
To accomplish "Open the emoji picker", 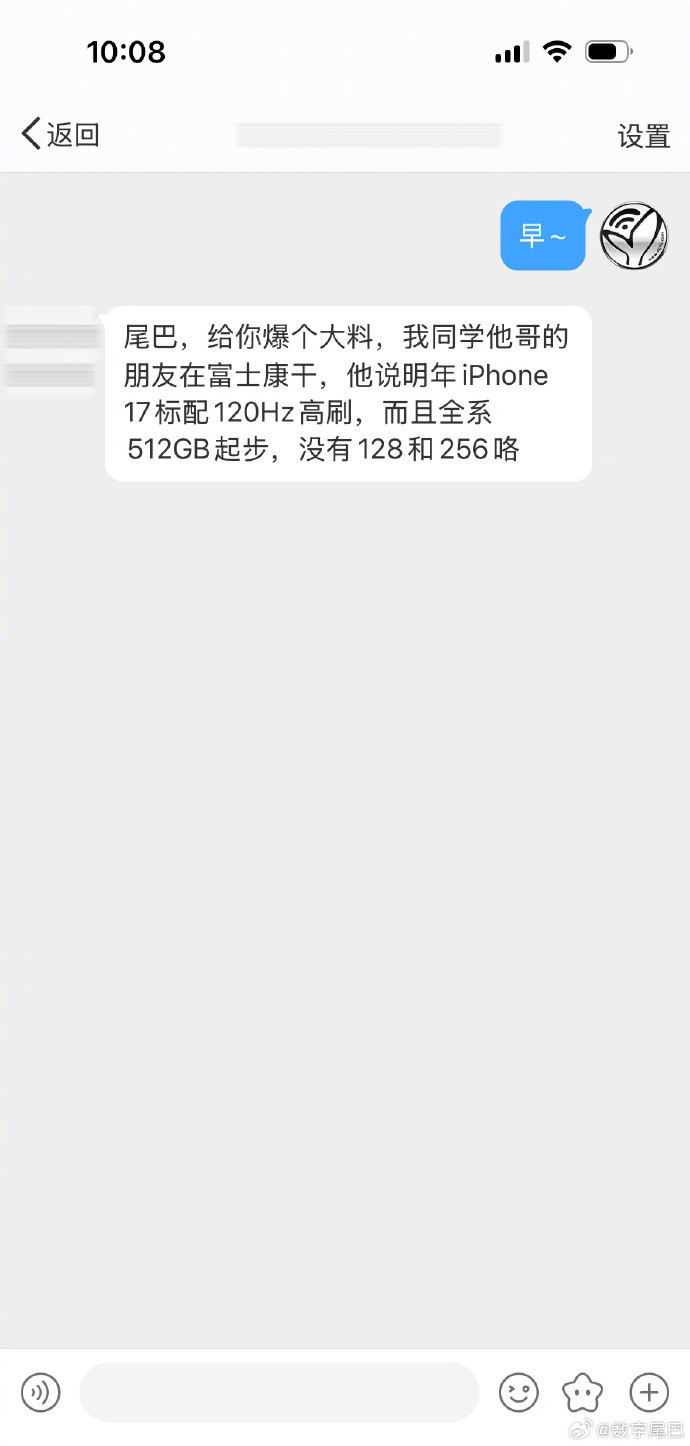I will click(519, 1392).
